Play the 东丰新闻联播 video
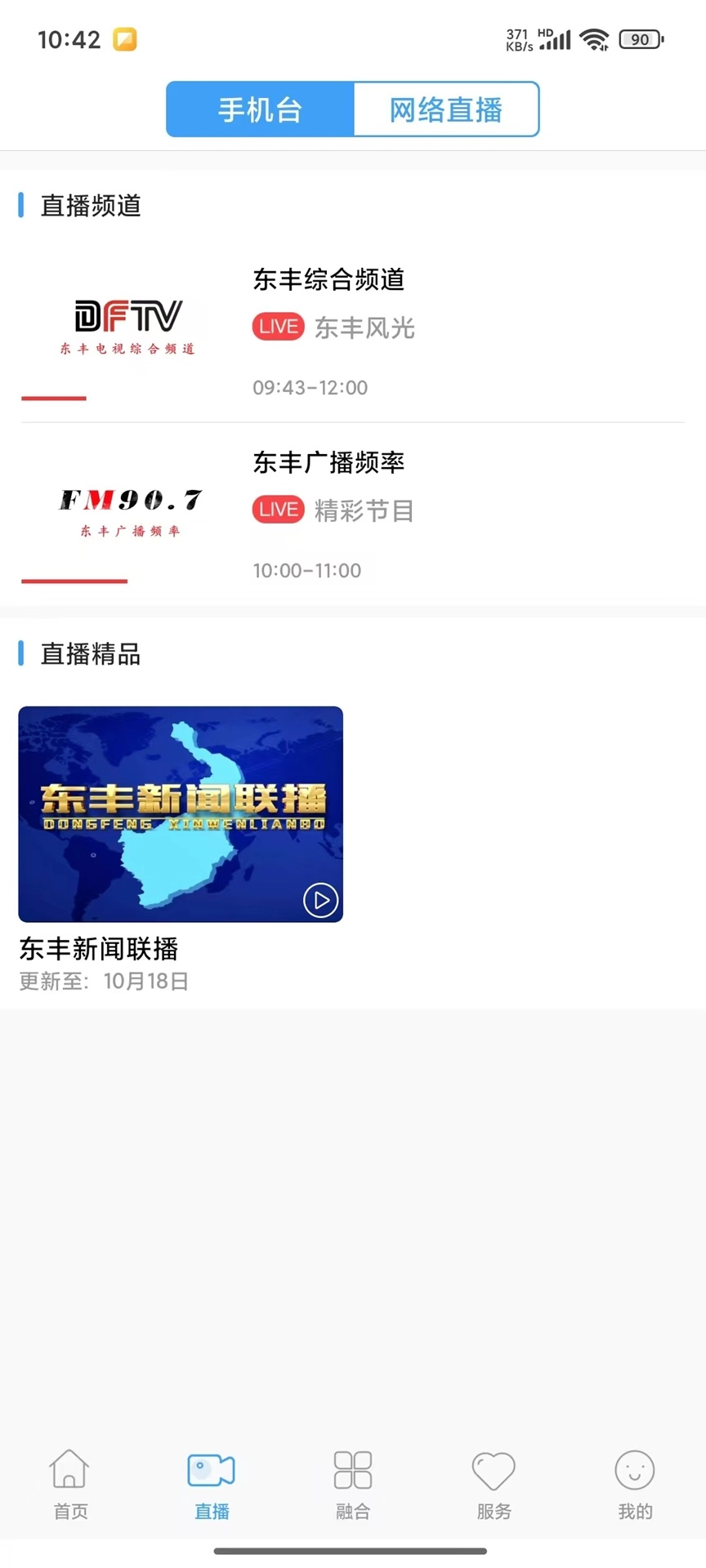Screen dimensions: 706x1568 click(x=319, y=899)
